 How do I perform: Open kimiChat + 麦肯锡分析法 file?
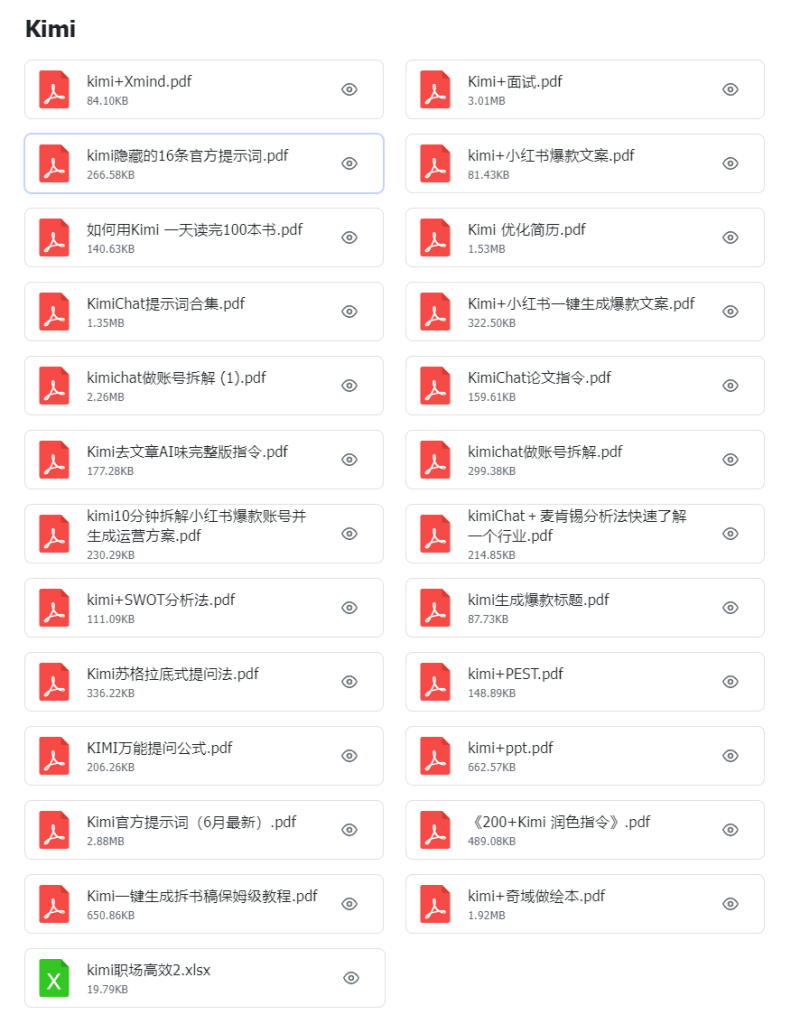tap(576, 526)
